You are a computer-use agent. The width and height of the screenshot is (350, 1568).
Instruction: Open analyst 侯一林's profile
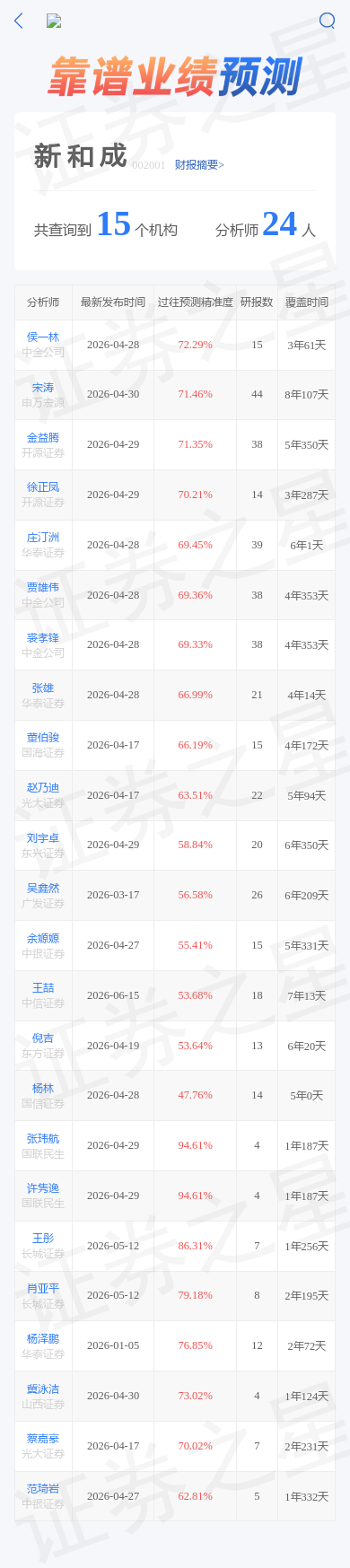tap(43, 337)
